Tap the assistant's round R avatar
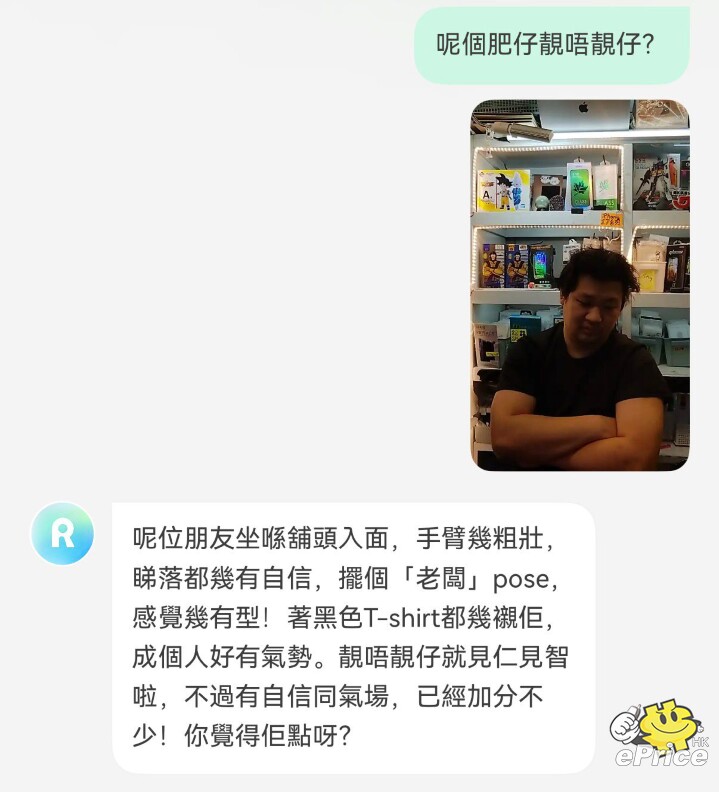The height and width of the screenshot is (792, 719). pyautogui.click(x=63, y=534)
